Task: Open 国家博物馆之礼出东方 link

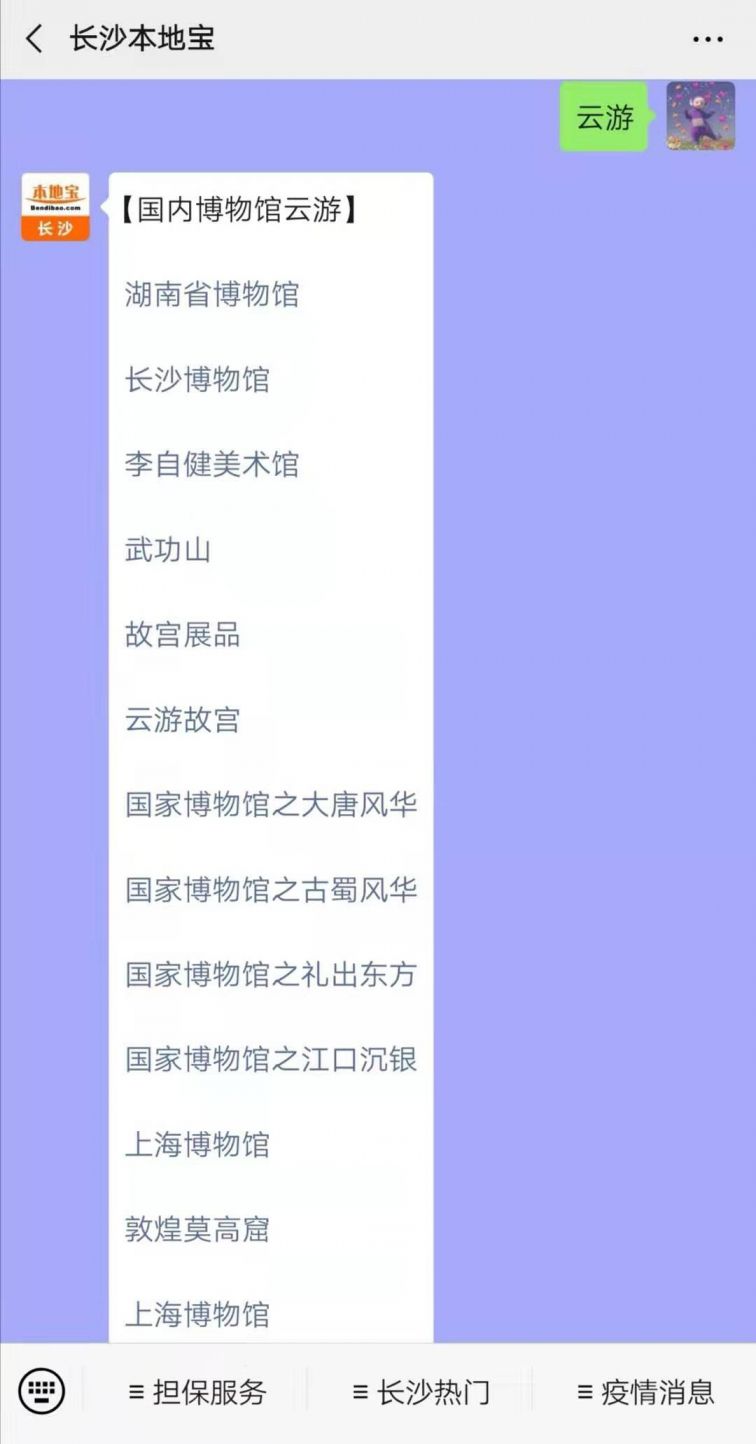Action: tap(270, 974)
